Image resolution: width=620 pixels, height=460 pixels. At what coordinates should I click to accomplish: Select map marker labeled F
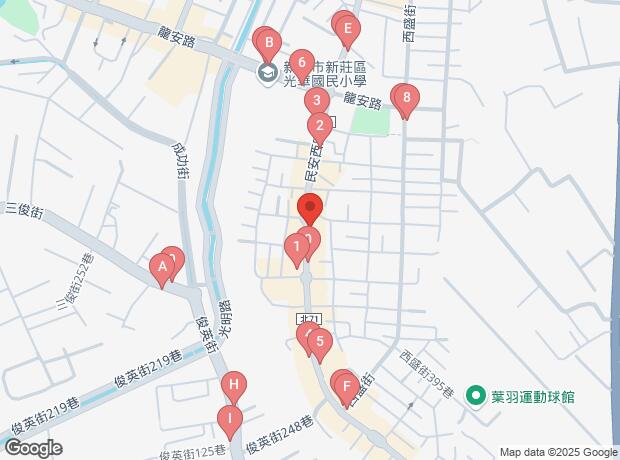(346, 386)
